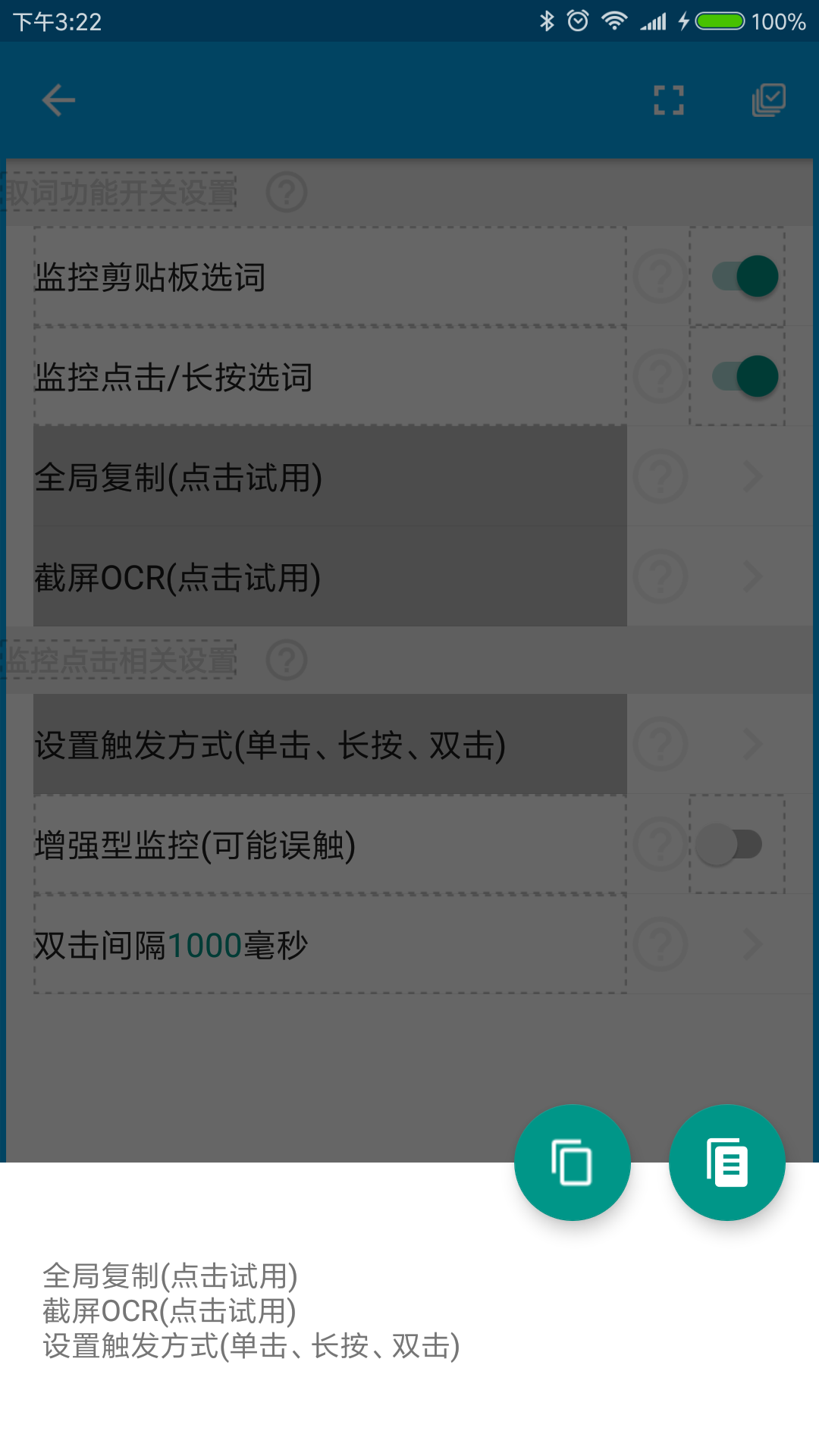Open help for 设置触发方式
The image size is (819, 1456).
click(x=659, y=745)
